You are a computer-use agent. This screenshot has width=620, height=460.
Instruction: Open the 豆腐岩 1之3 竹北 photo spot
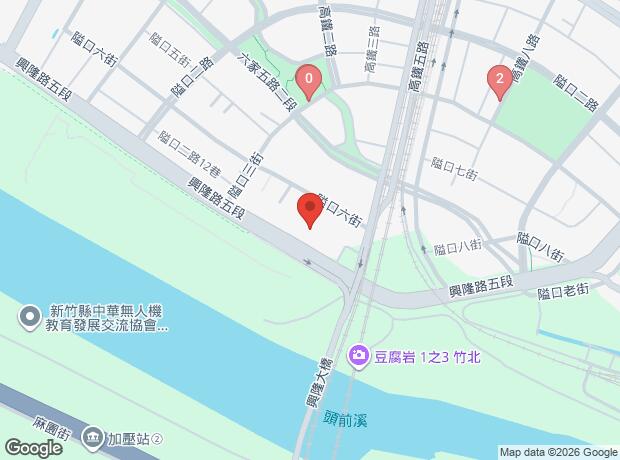358,355
